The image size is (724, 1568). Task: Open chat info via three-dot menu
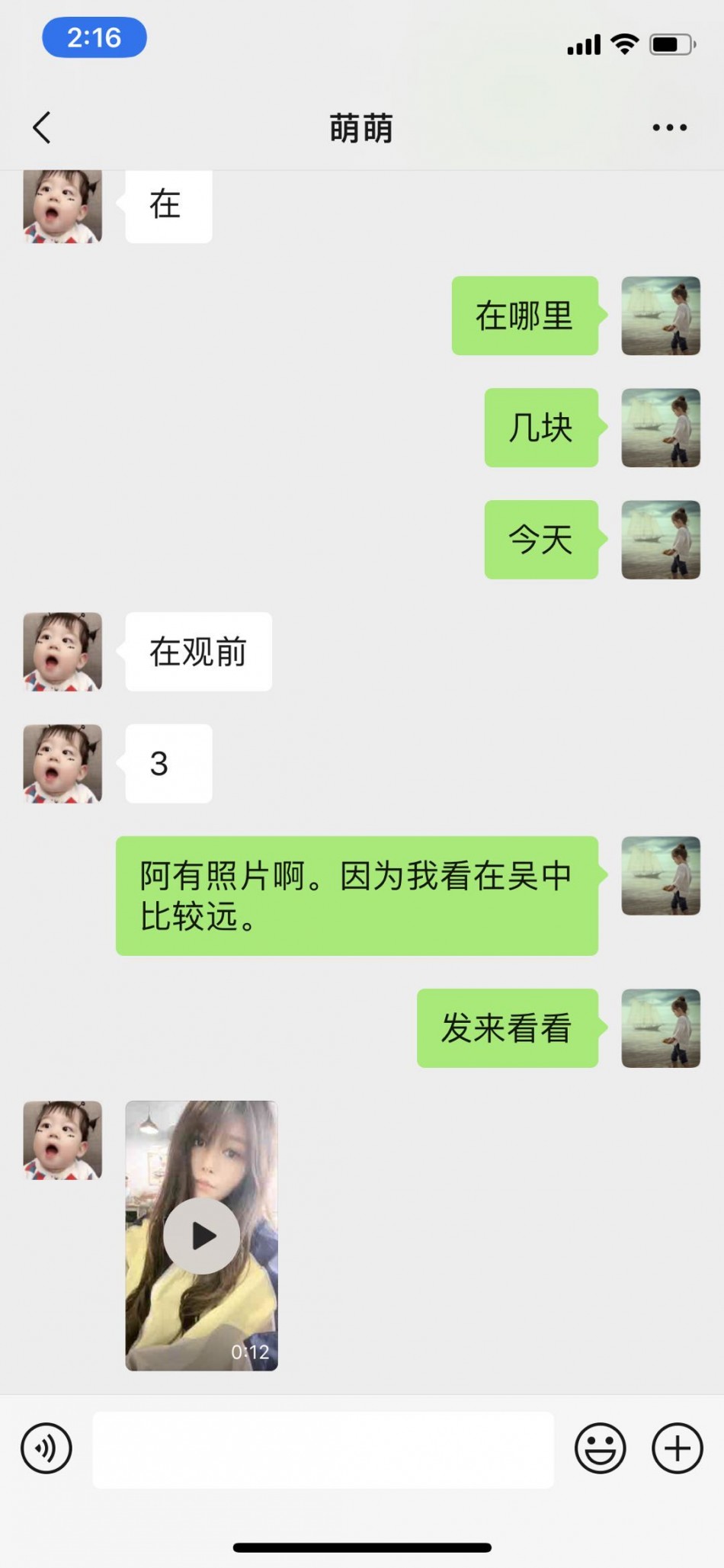669,127
